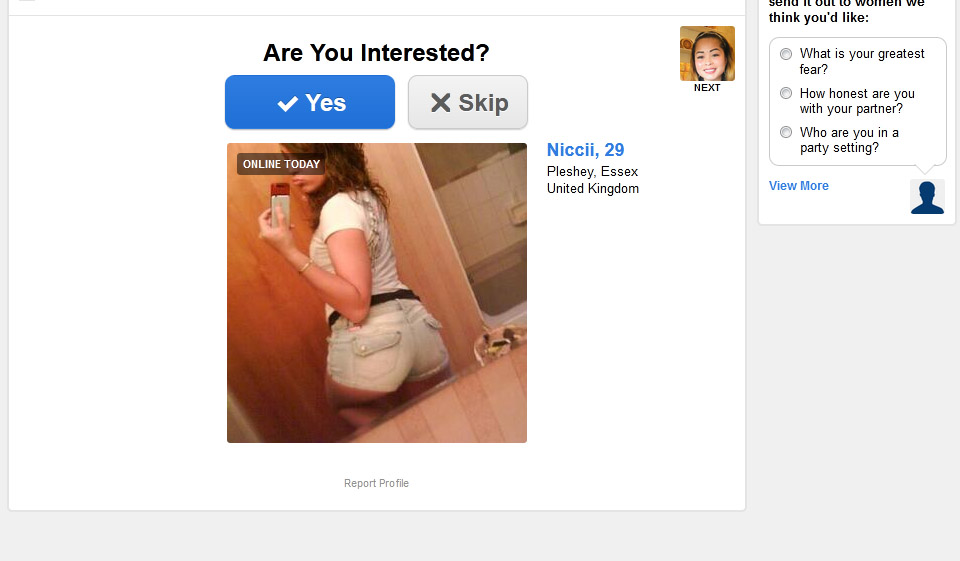Choose 'Who are you in a party setting?'
Viewport: 960px width, 561px height.
click(786, 132)
